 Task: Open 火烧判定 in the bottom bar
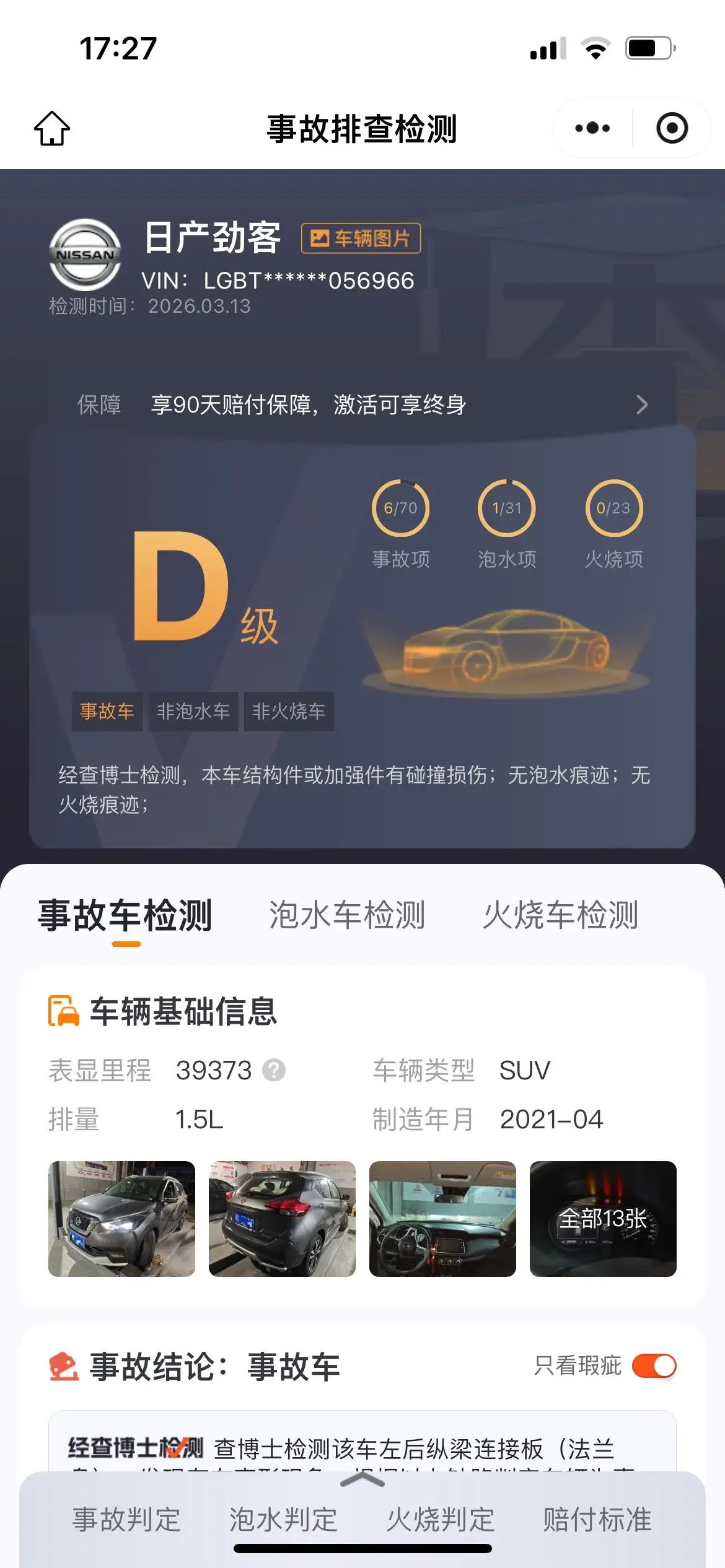pos(441,1520)
